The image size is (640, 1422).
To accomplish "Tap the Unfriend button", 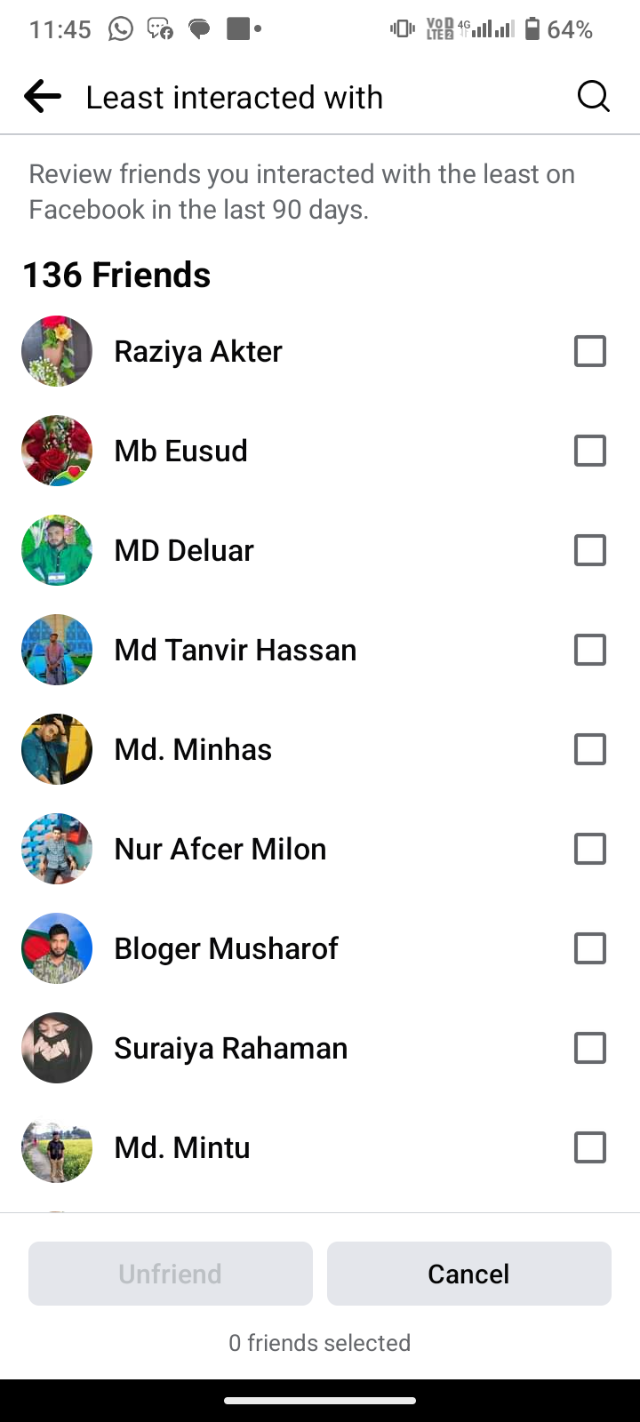I will (x=170, y=1274).
